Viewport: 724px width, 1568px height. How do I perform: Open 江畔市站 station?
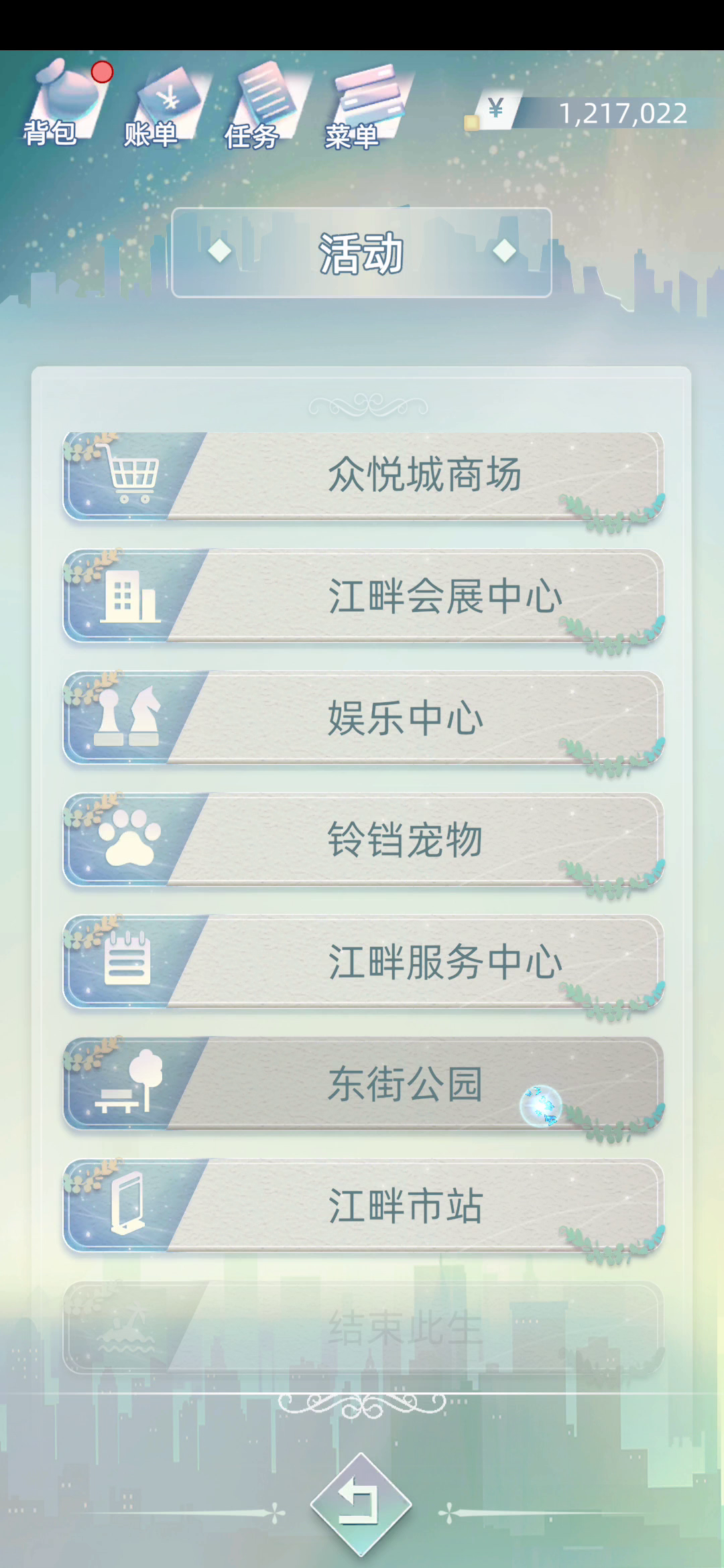(x=363, y=1206)
